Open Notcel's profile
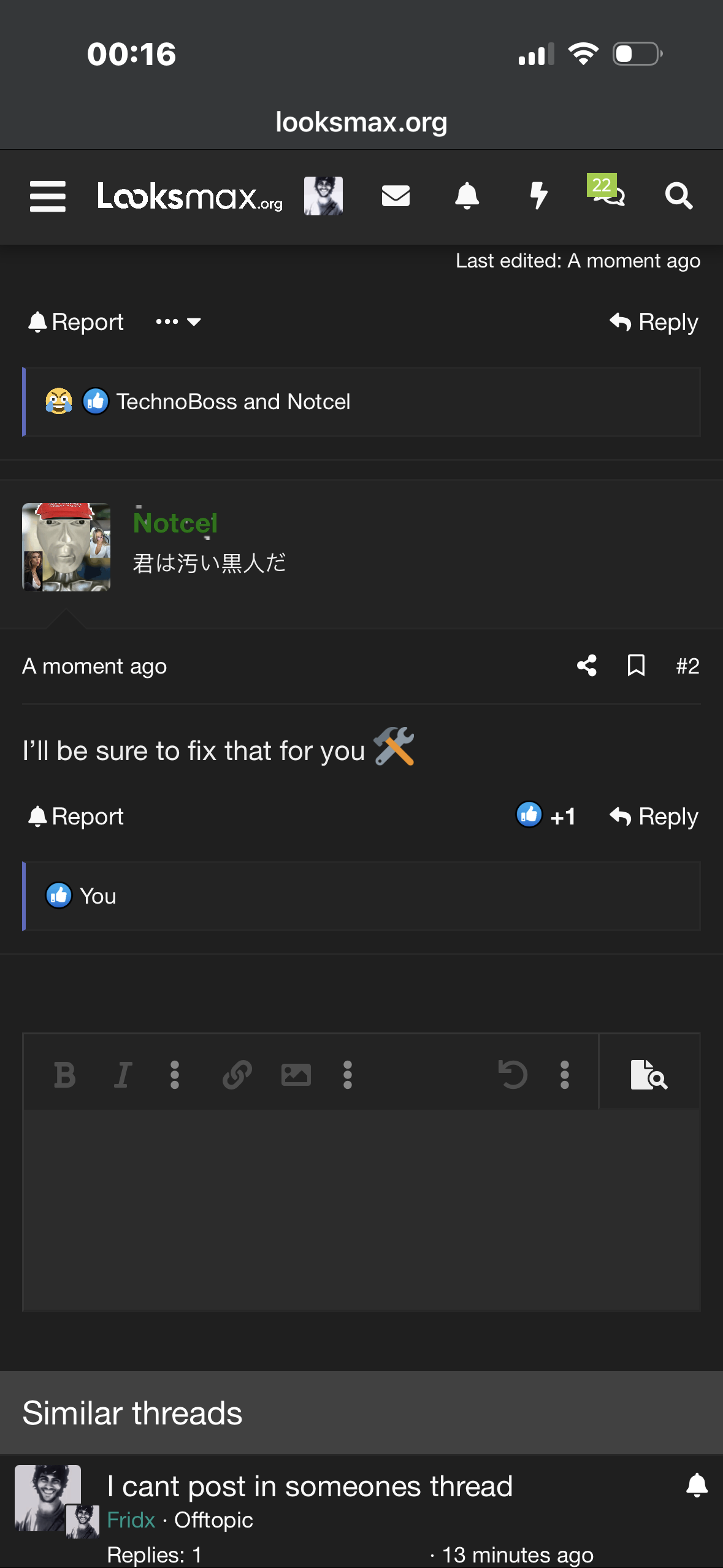Image resolution: width=723 pixels, height=1568 pixels. tap(175, 523)
